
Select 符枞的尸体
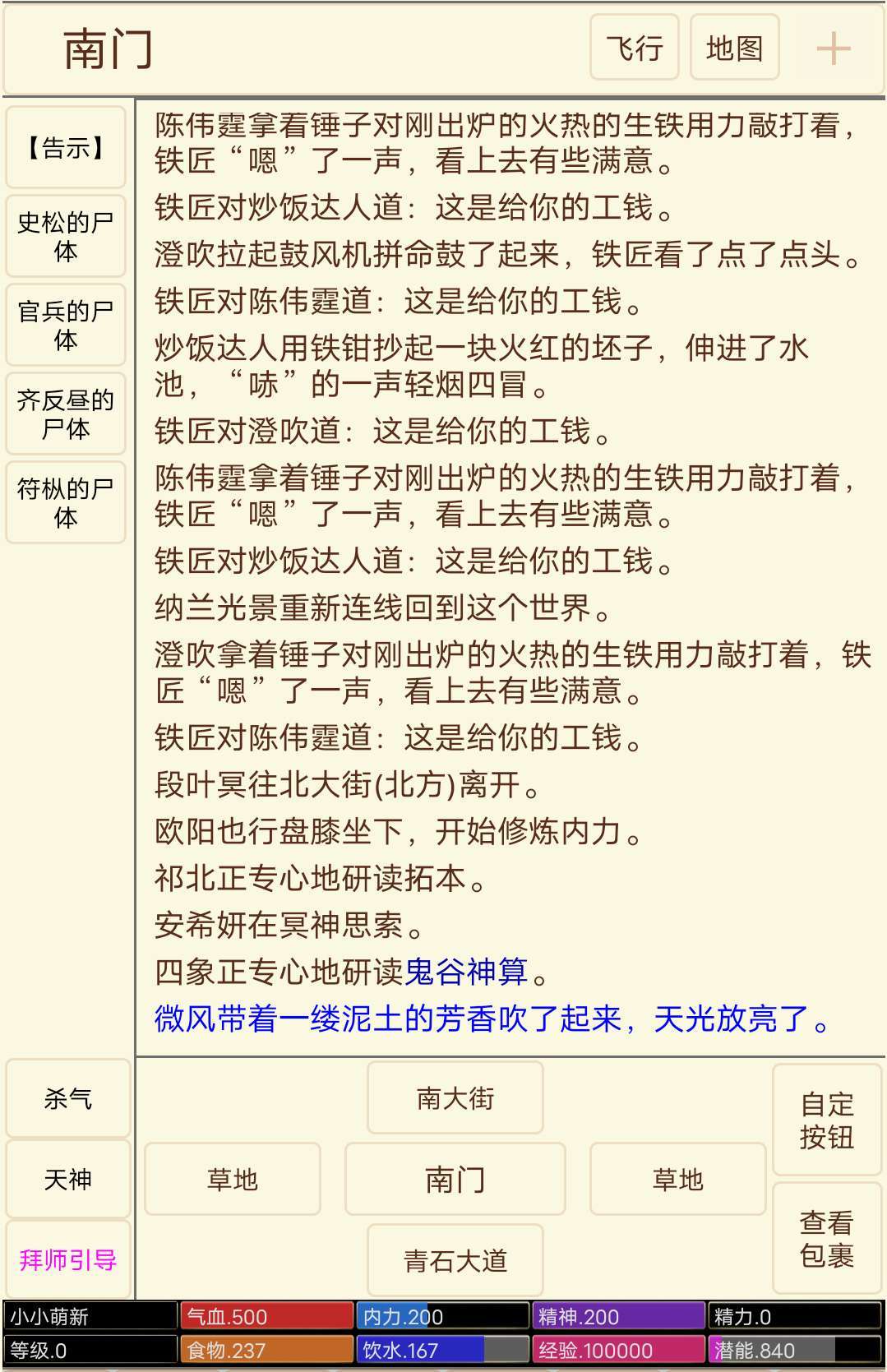(x=66, y=502)
